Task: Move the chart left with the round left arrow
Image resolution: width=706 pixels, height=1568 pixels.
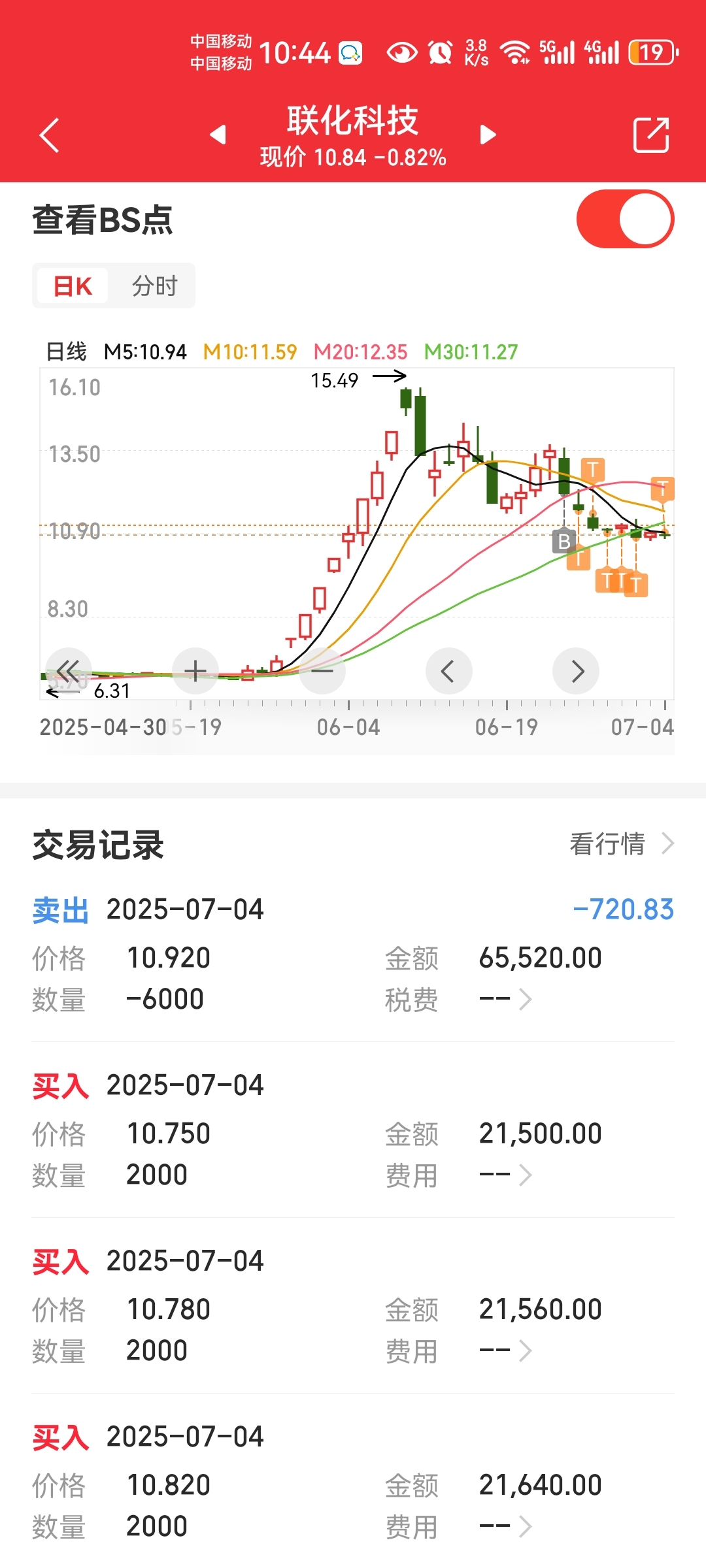Action: (x=449, y=671)
